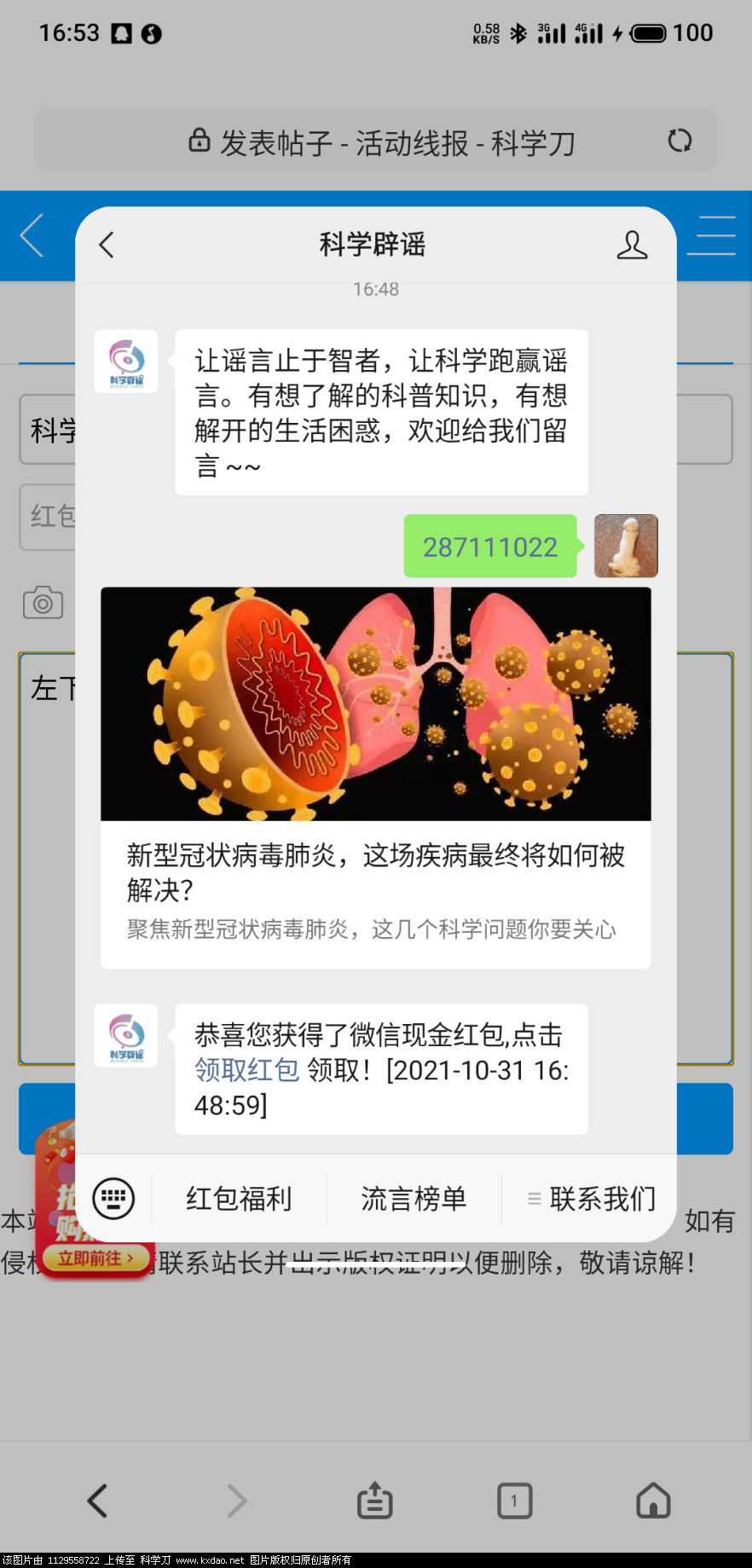Click the lock icon in the address bar
Viewport: 752px width, 1568px height.
point(199,141)
